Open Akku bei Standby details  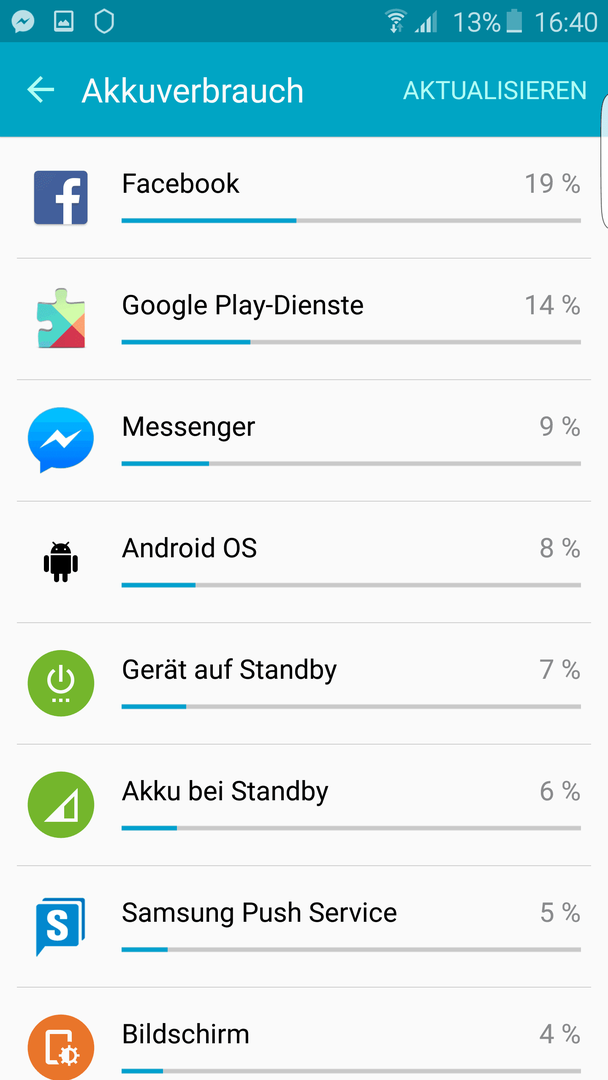[304, 804]
